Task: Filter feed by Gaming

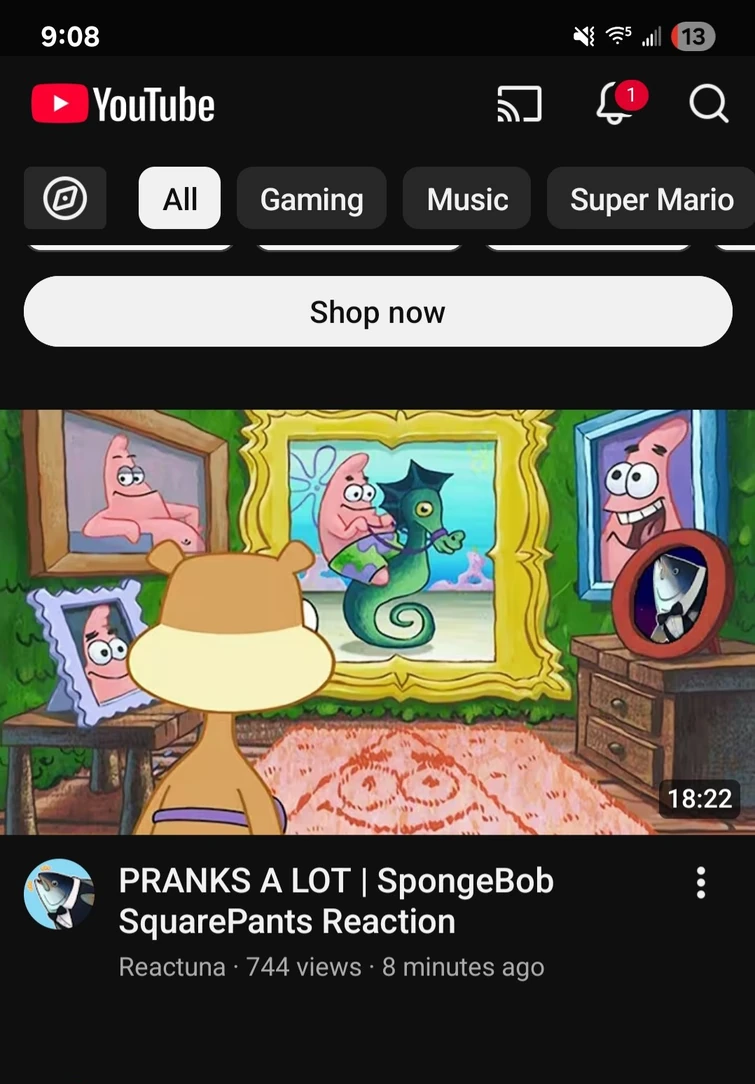Action: pos(311,199)
